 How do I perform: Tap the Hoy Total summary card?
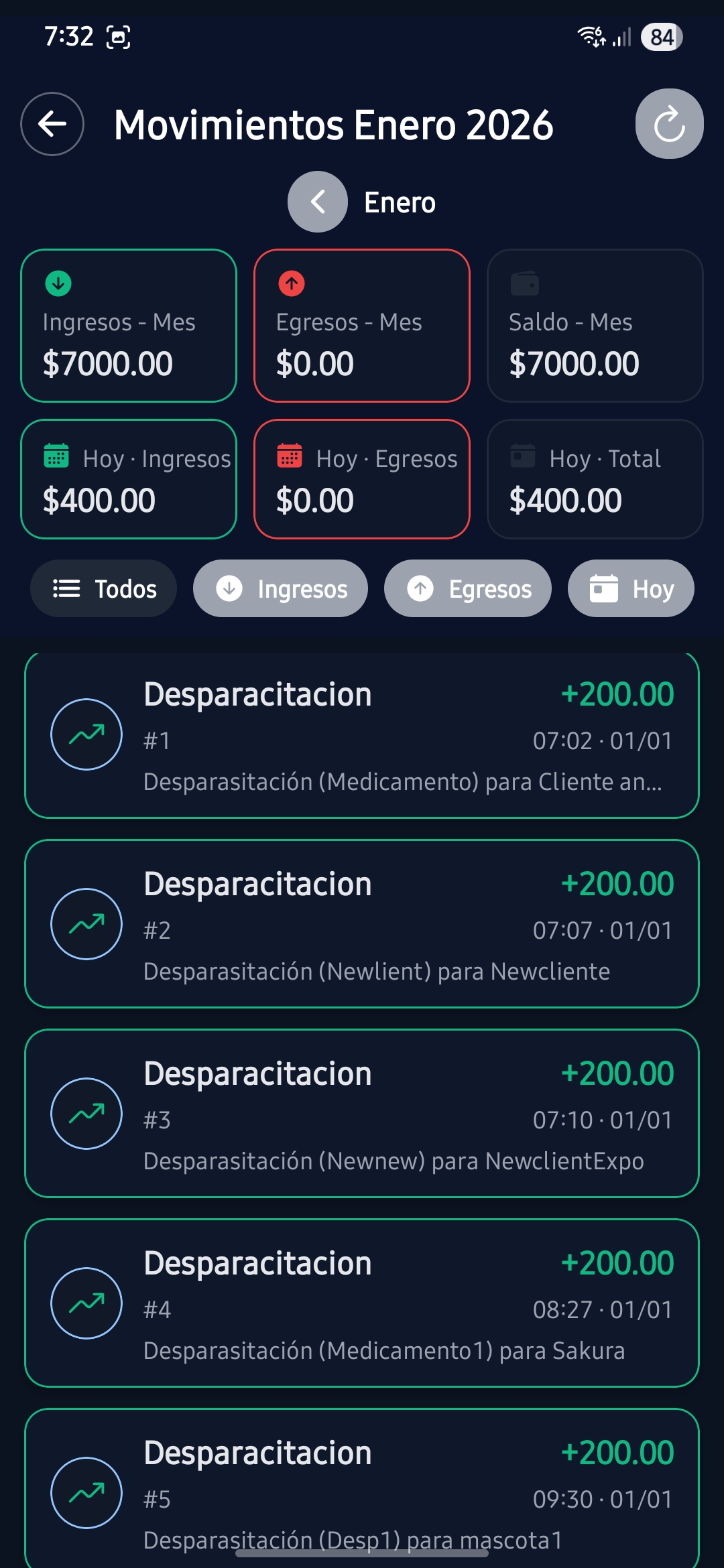[x=594, y=478]
